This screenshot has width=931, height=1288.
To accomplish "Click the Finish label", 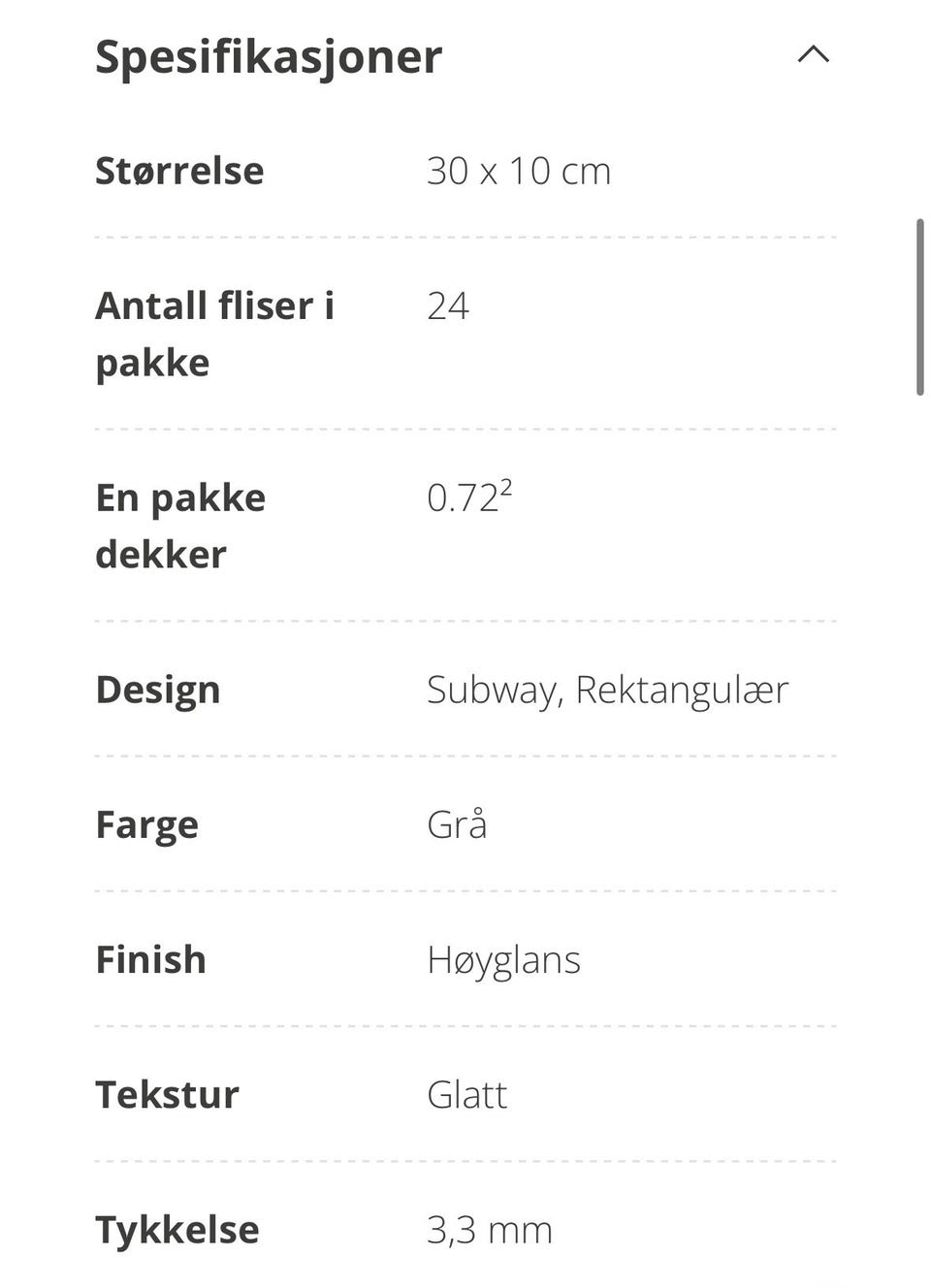I will pyautogui.click(x=150, y=960).
